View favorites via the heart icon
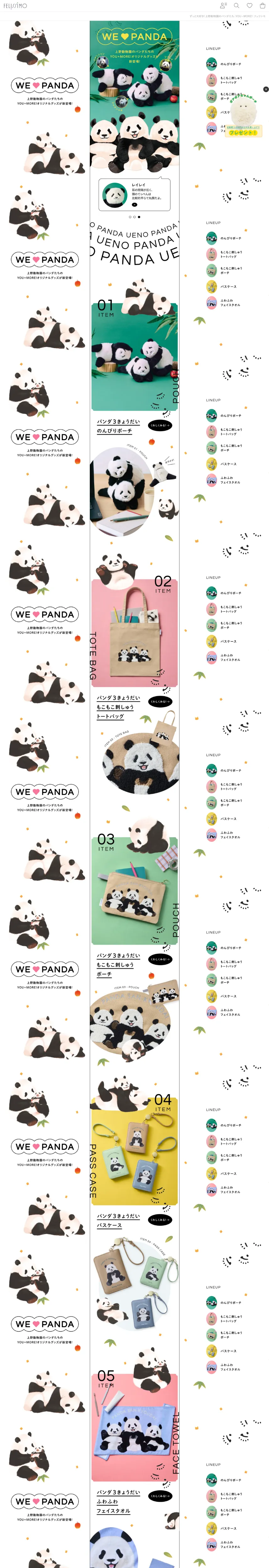 pyautogui.click(x=250, y=5)
